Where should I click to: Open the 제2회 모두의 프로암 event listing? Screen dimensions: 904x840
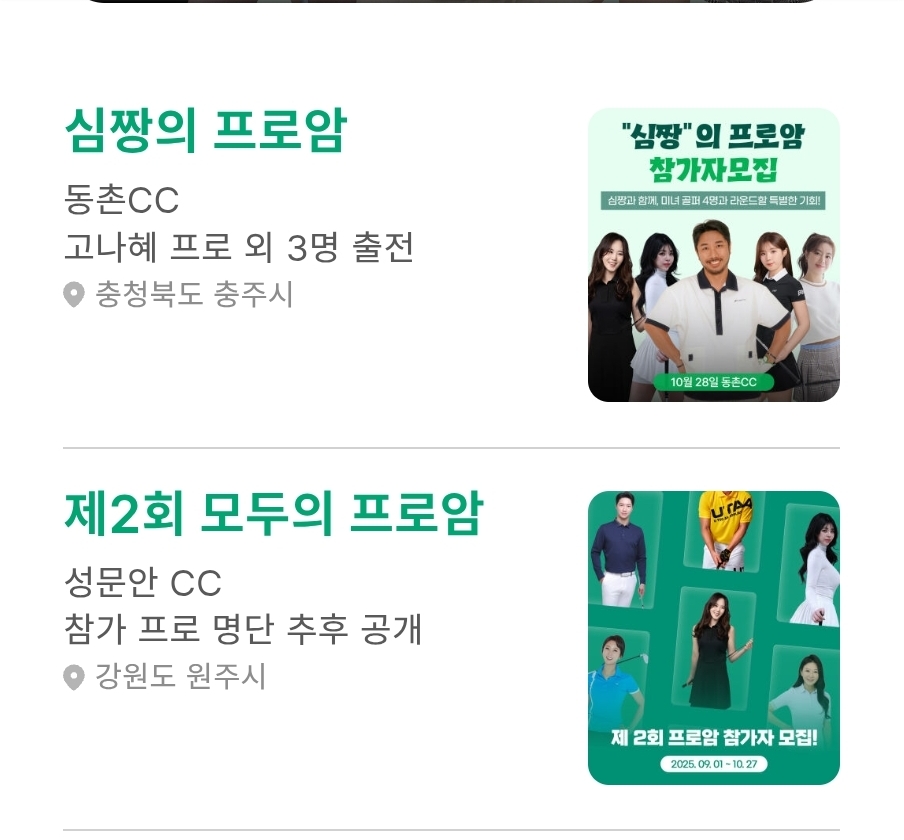[273, 514]
